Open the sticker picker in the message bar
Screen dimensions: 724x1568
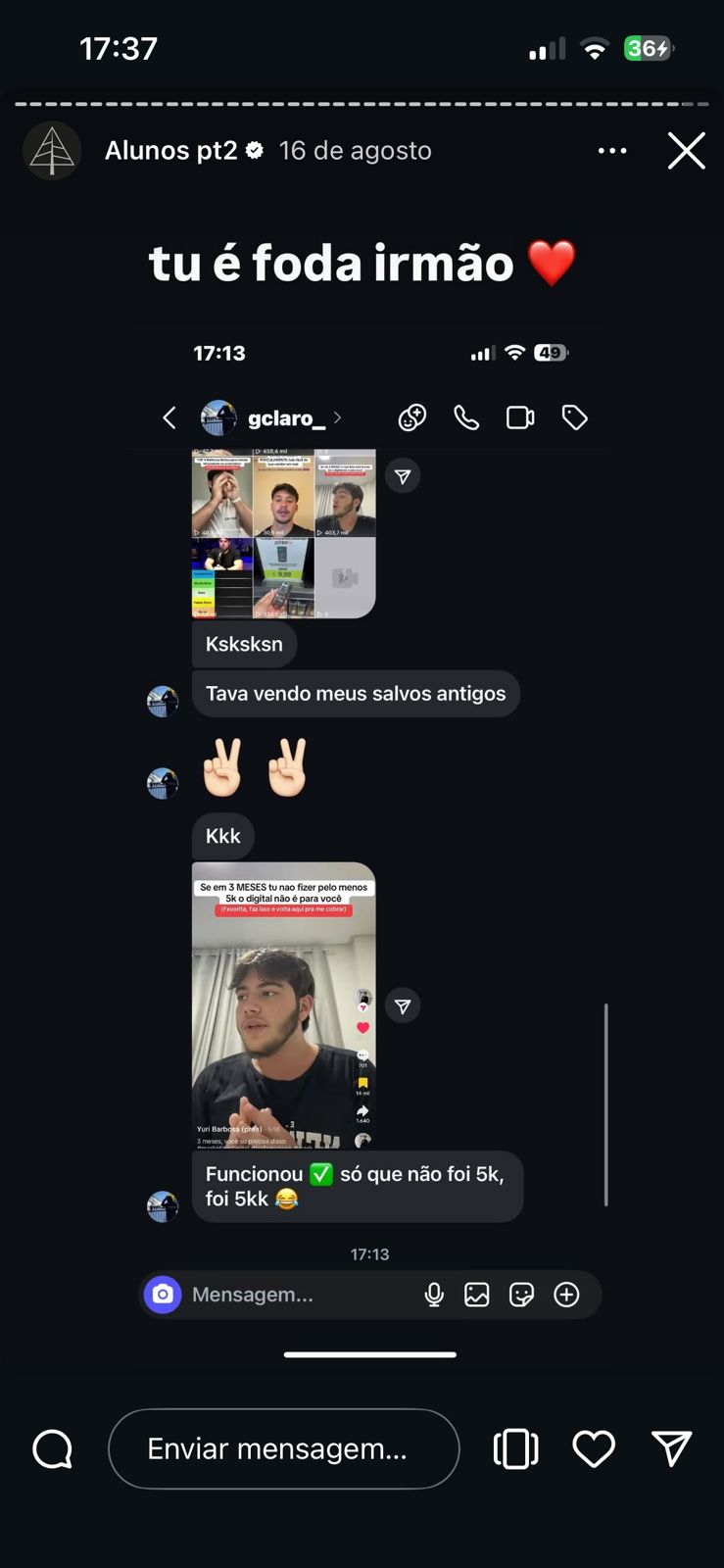[521, 1294]
